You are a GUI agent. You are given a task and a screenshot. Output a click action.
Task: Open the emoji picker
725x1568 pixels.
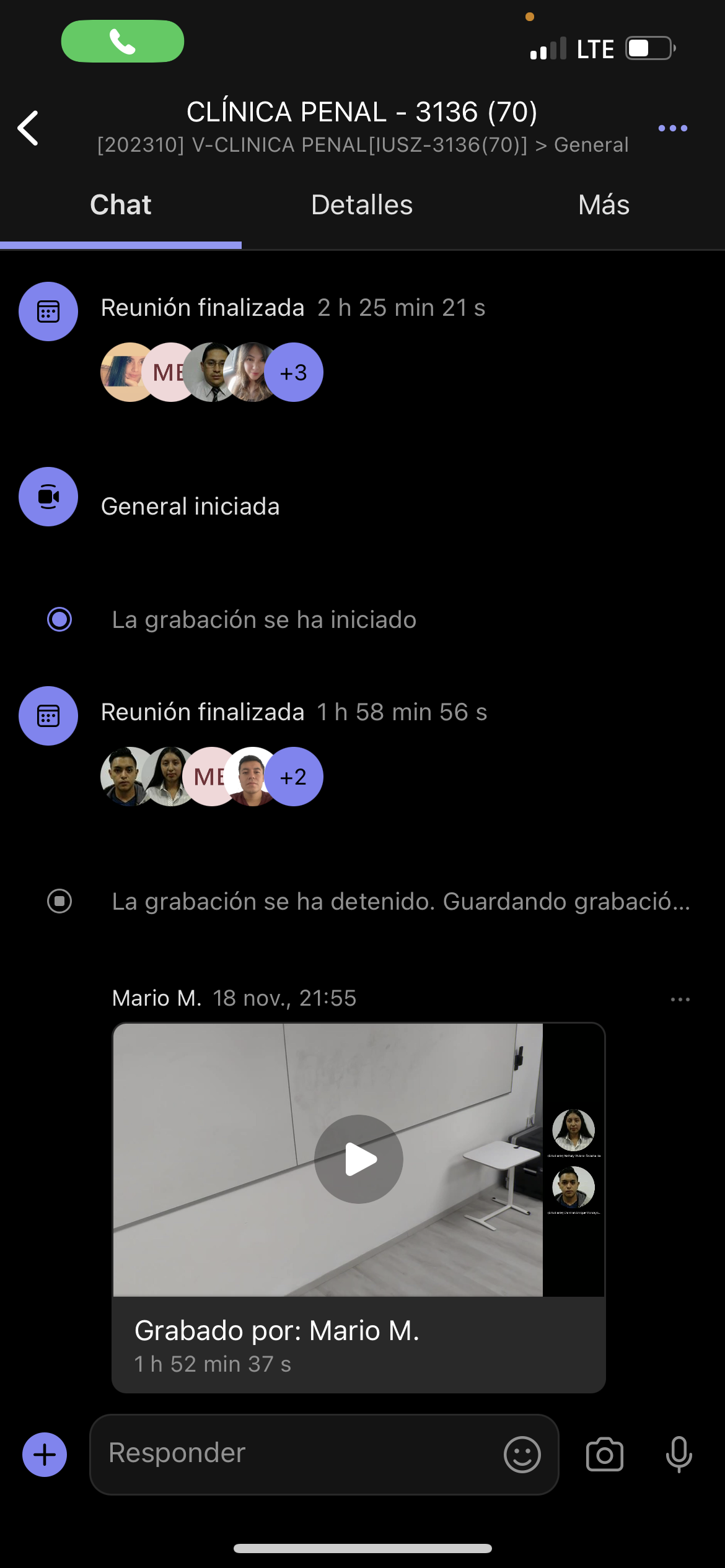522,1455
